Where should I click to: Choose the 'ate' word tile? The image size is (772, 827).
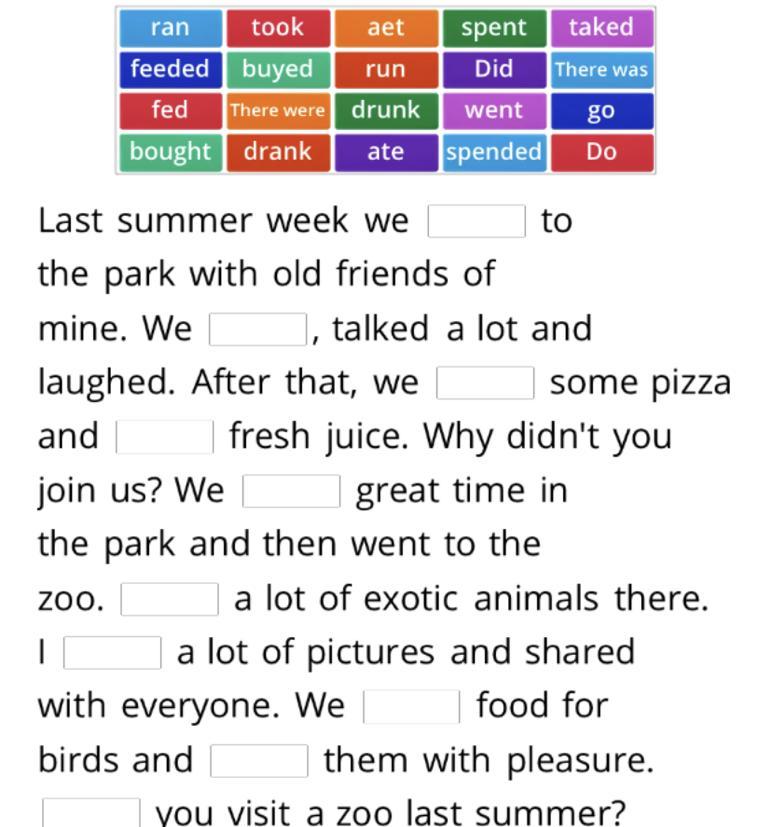point(386,152)
